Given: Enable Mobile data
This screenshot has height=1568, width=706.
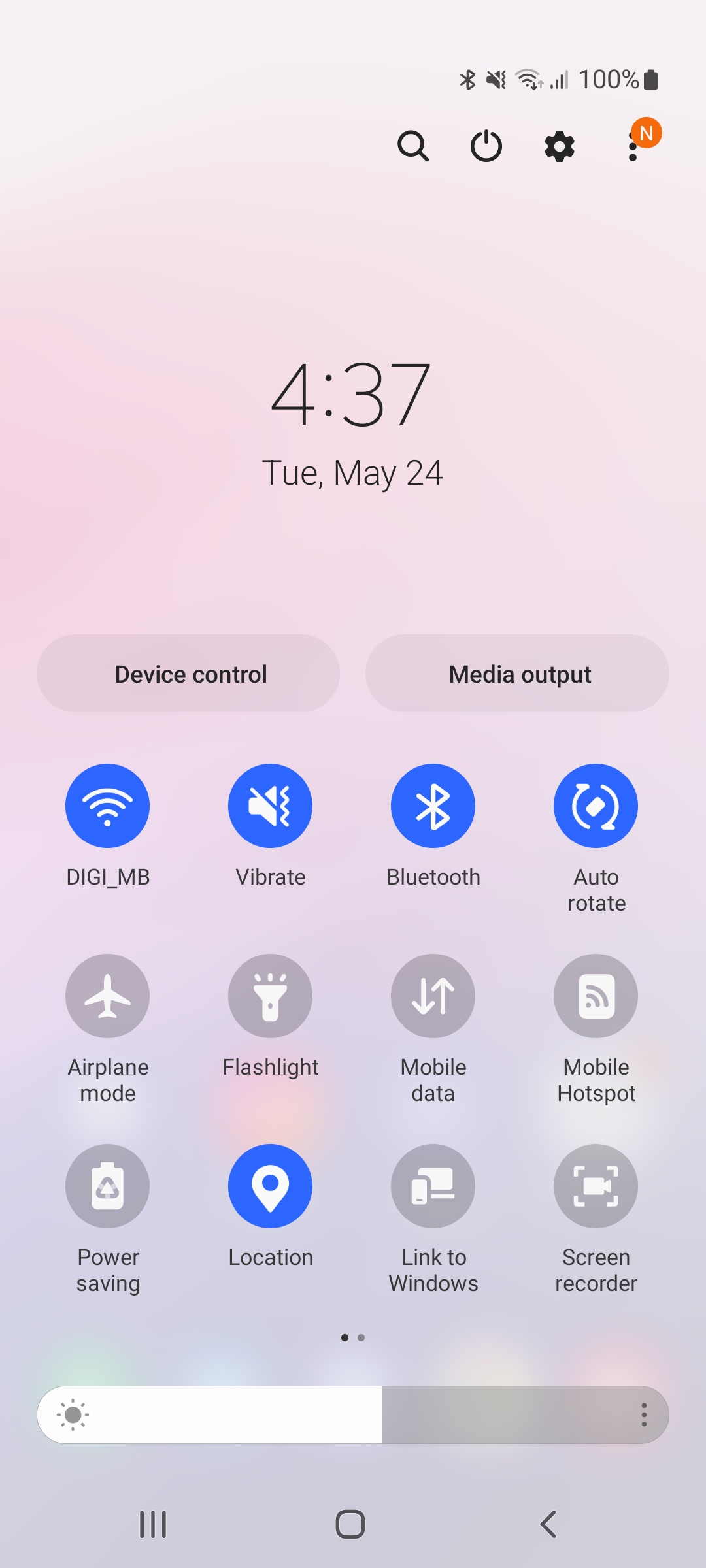Looking at the screenshot, I should 433,996.
